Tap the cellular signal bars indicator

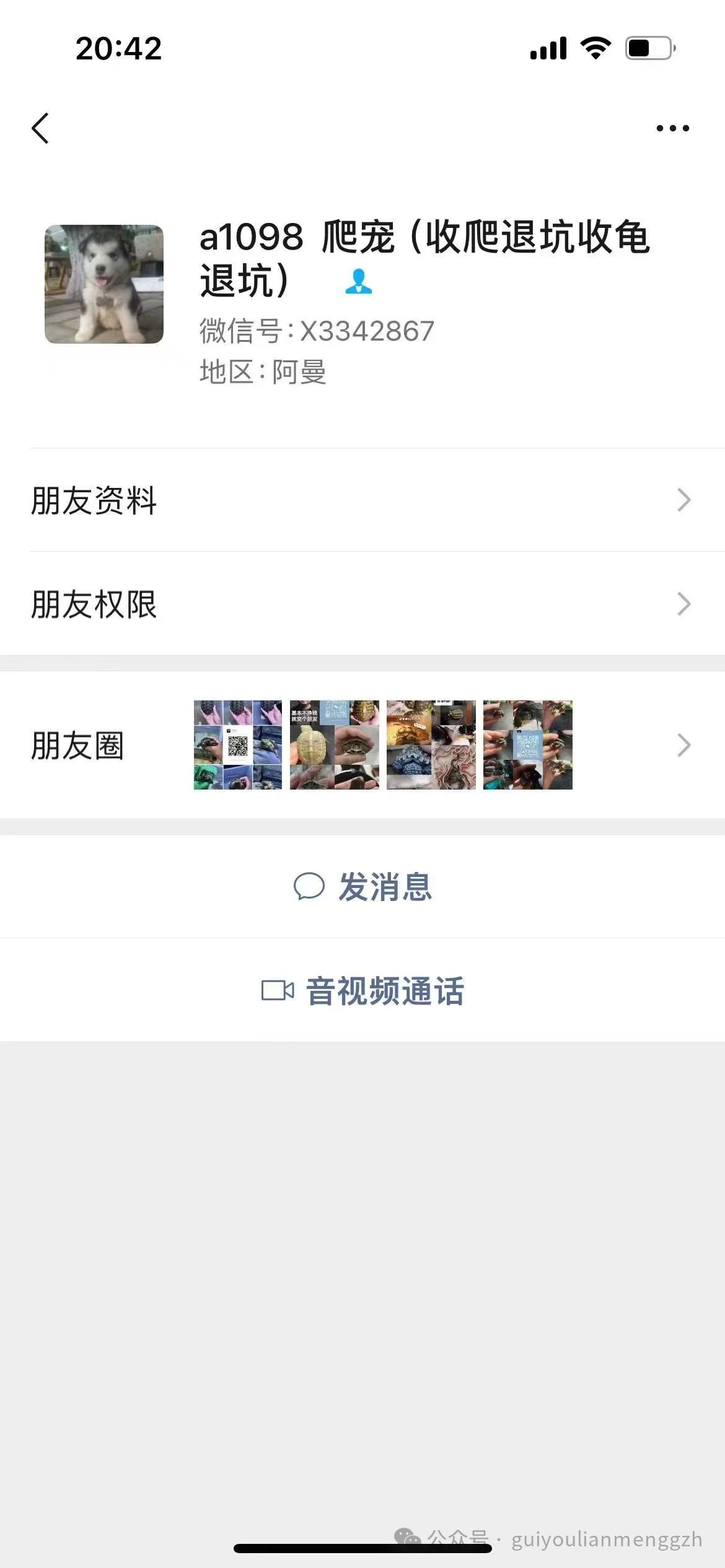(x=548, y=48)
